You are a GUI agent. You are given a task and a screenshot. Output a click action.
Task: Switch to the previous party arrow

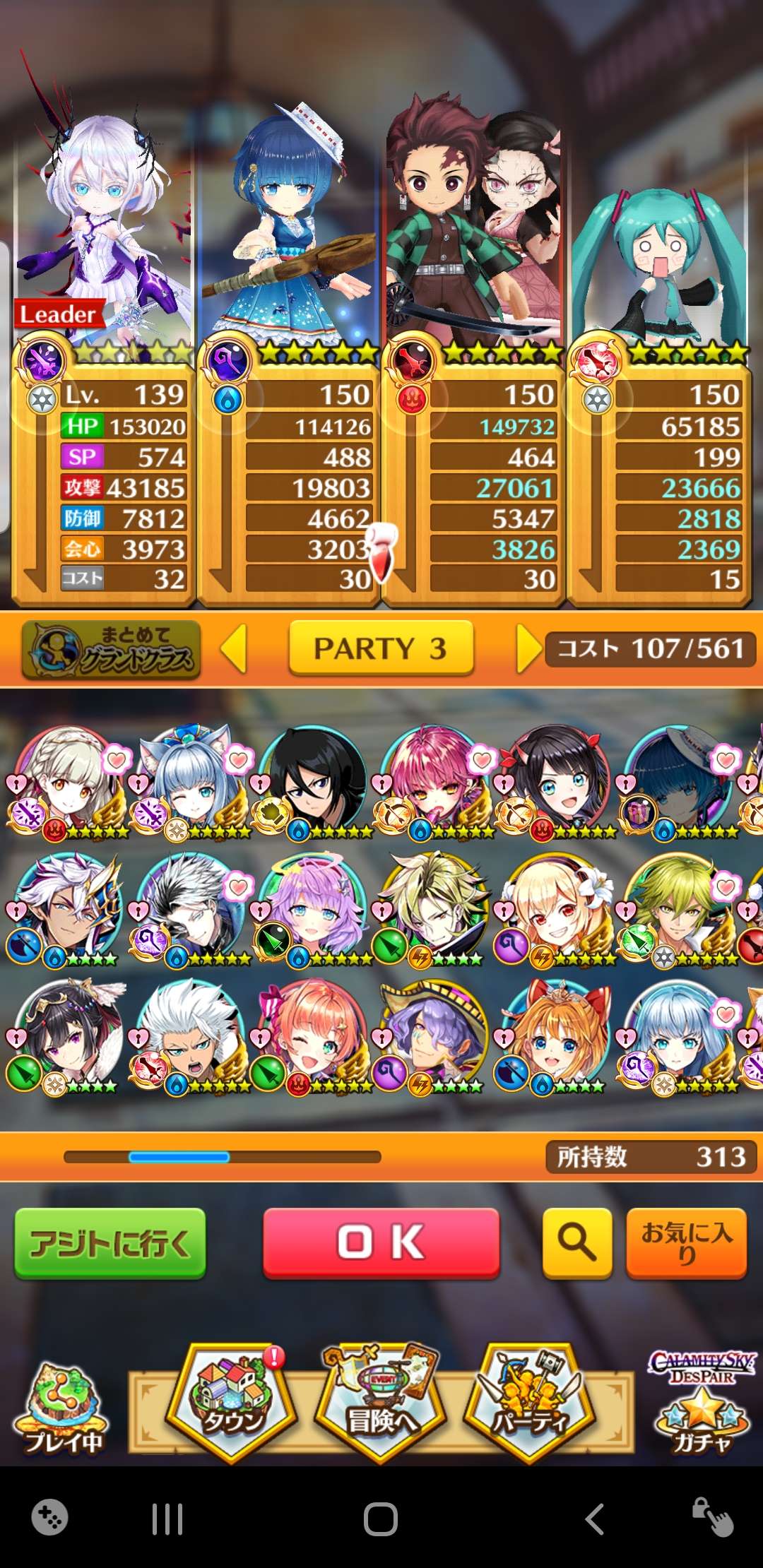235,648
